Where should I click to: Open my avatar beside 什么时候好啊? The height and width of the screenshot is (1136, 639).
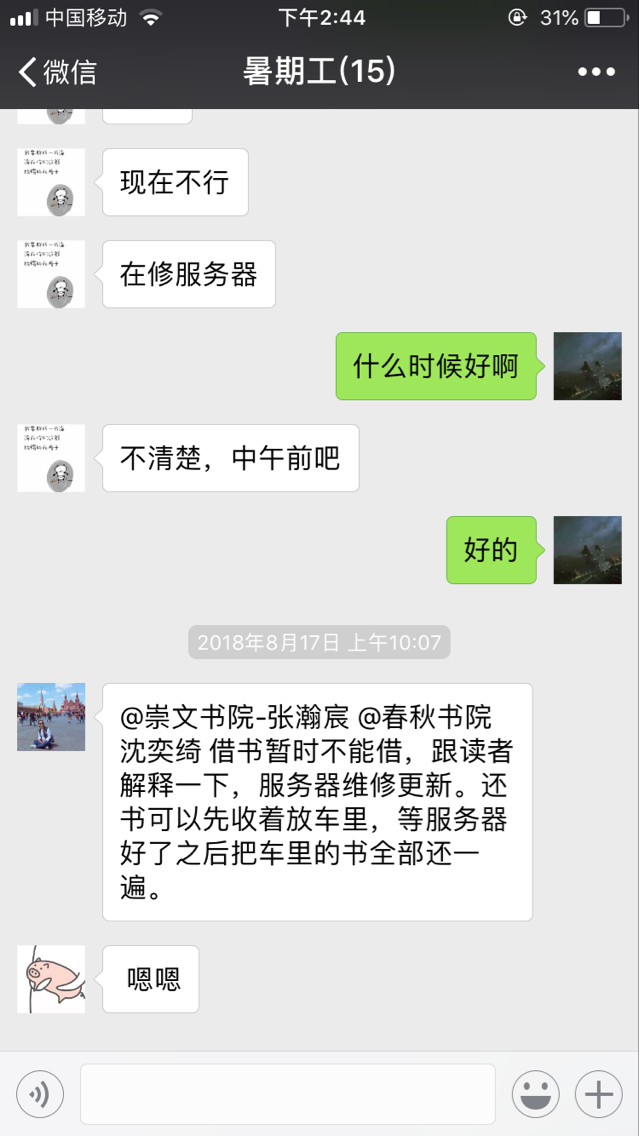[x=587, y=366]
